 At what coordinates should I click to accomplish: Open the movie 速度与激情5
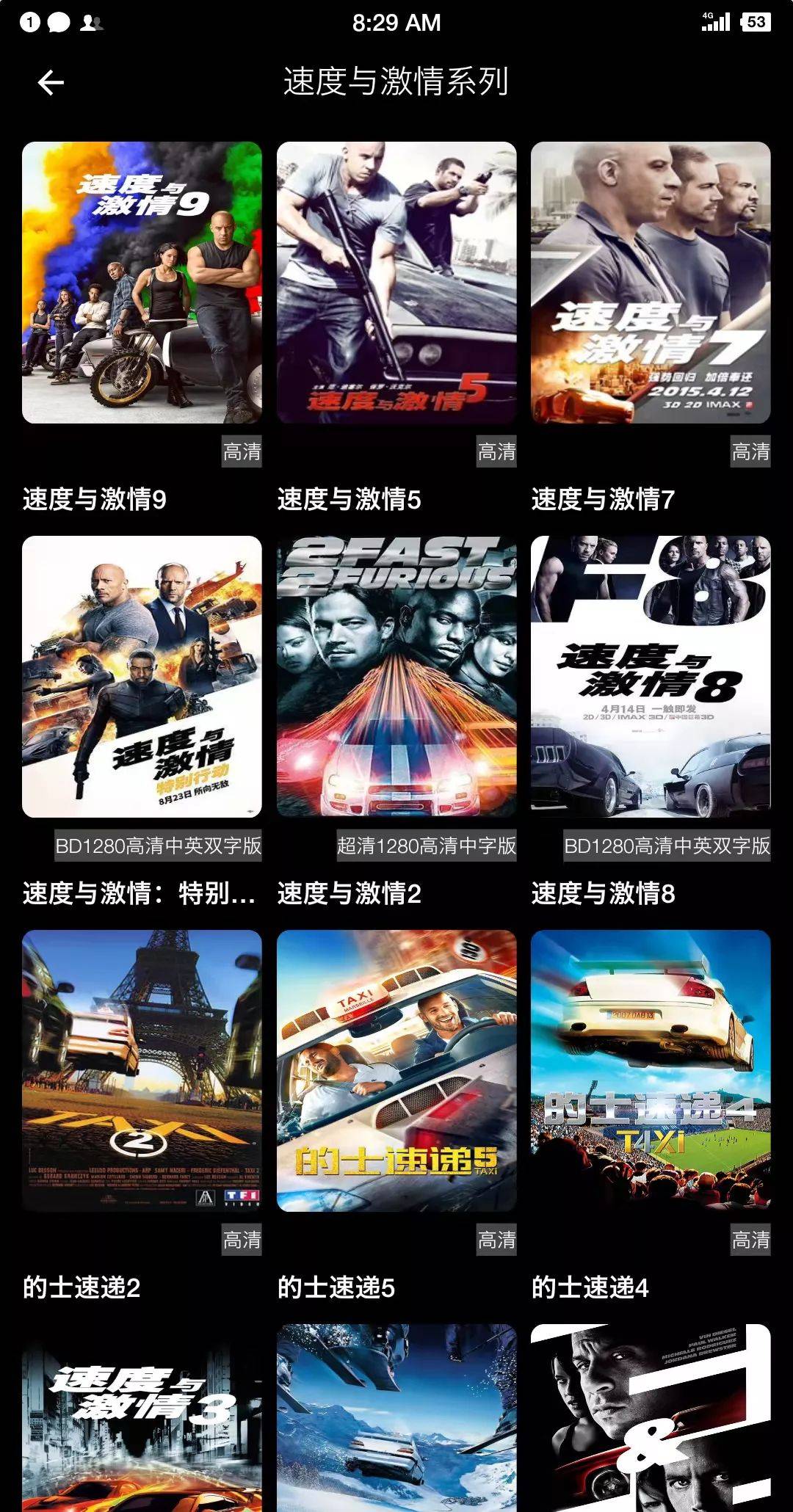[396, 283]
